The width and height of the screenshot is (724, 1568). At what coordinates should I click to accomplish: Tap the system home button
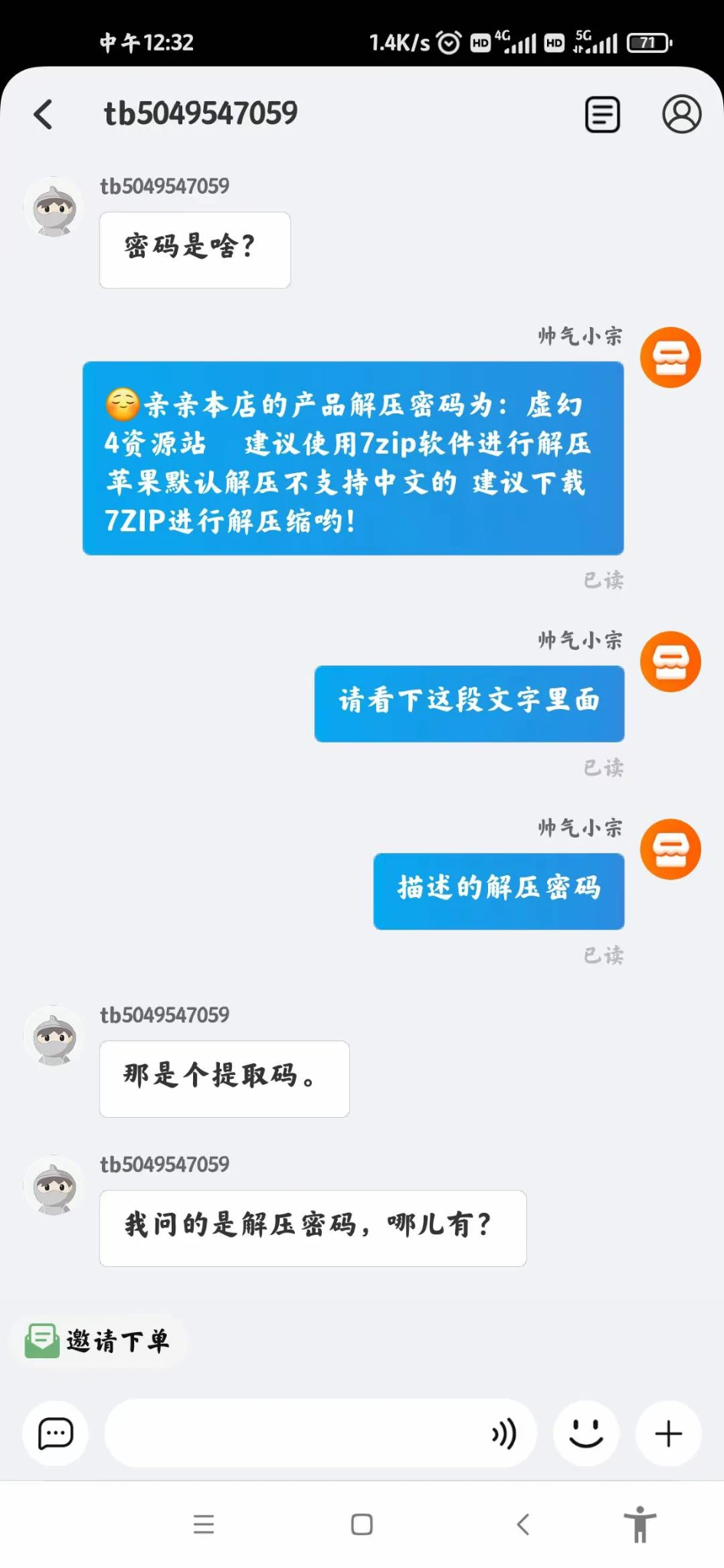point(362,1524)
